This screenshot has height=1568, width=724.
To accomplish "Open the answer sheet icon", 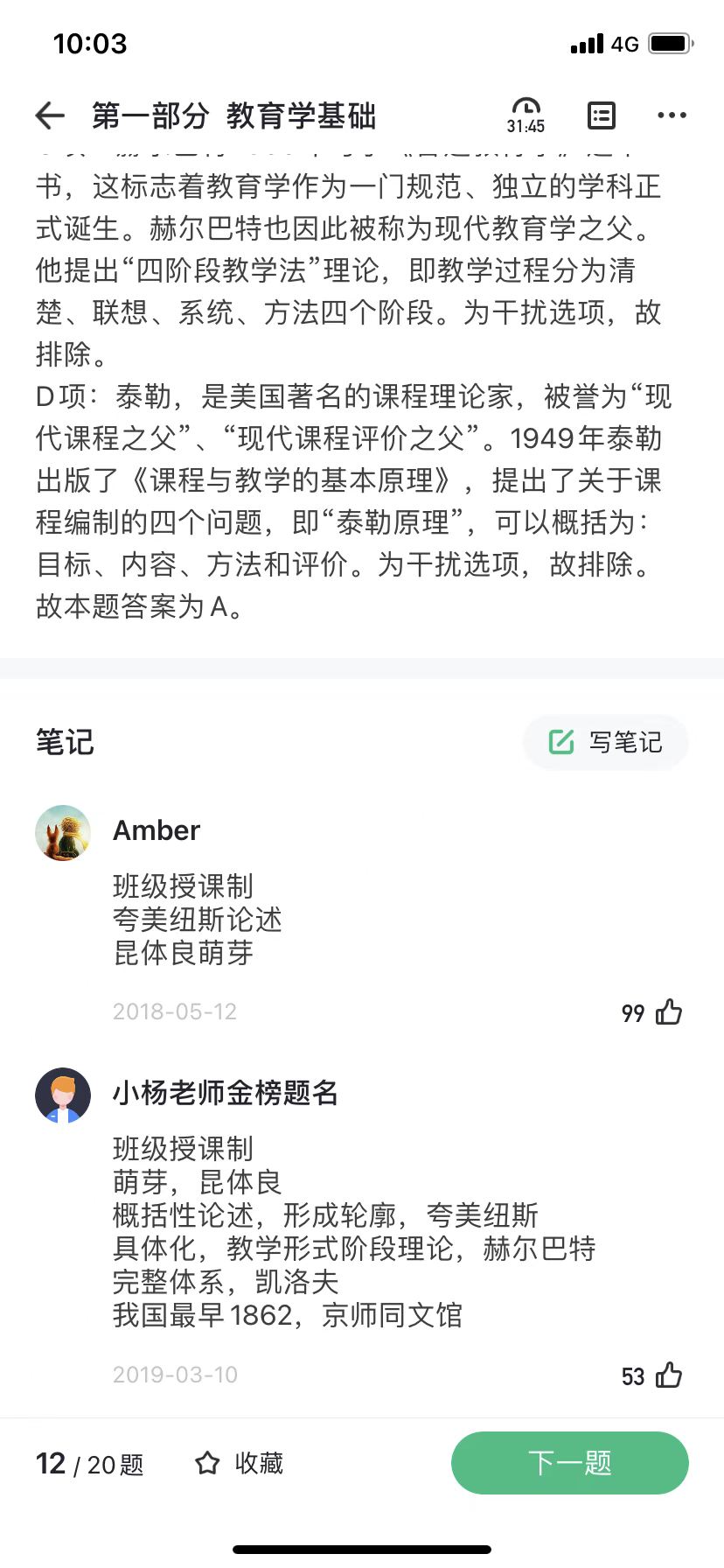I will pos(602,115).
